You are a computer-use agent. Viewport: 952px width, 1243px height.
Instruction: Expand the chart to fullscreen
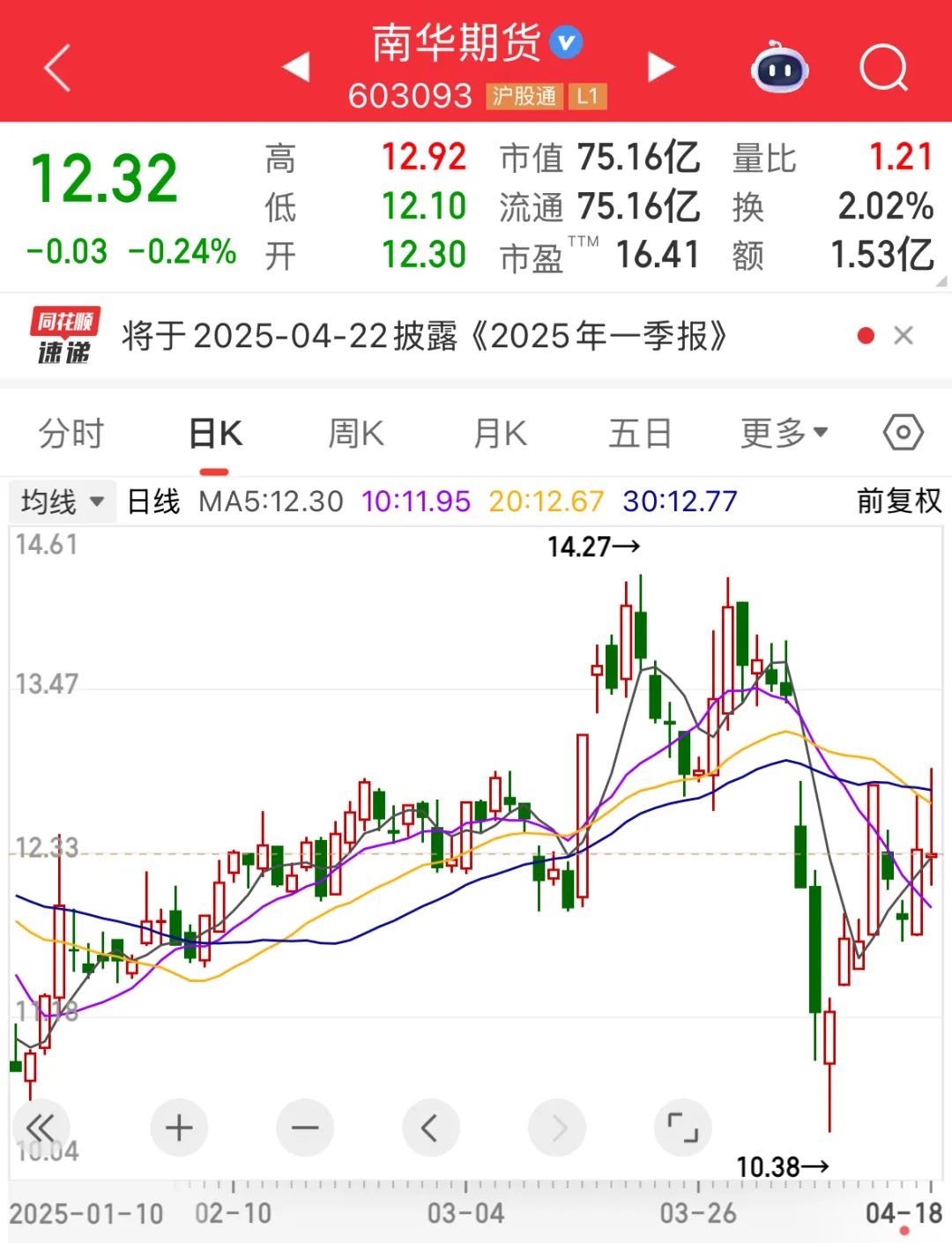point(681,1127)
